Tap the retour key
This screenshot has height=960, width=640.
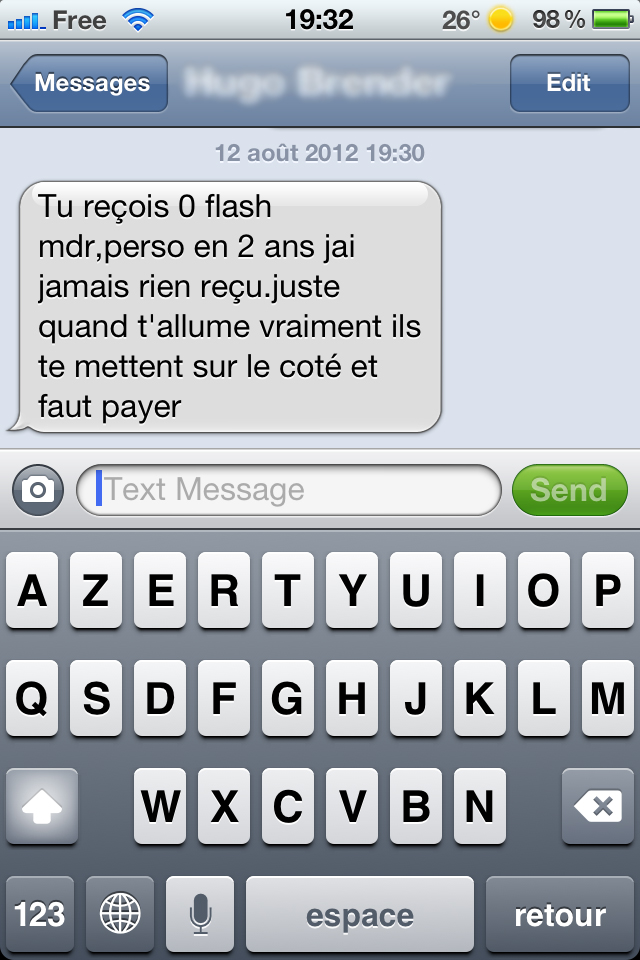560,914
